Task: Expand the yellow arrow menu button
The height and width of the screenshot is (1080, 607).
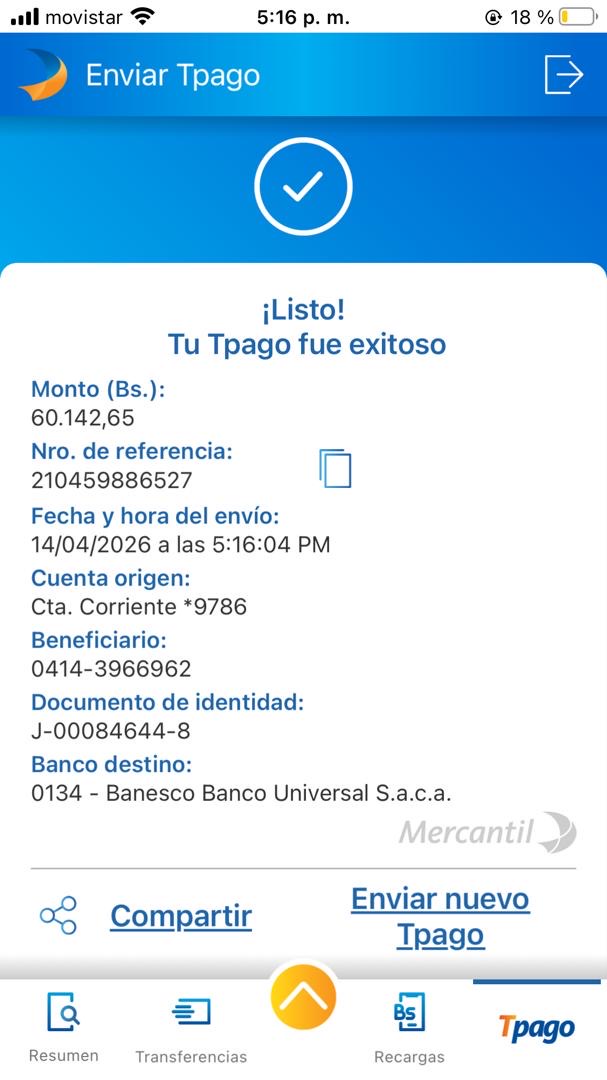Action: (303, 996)
